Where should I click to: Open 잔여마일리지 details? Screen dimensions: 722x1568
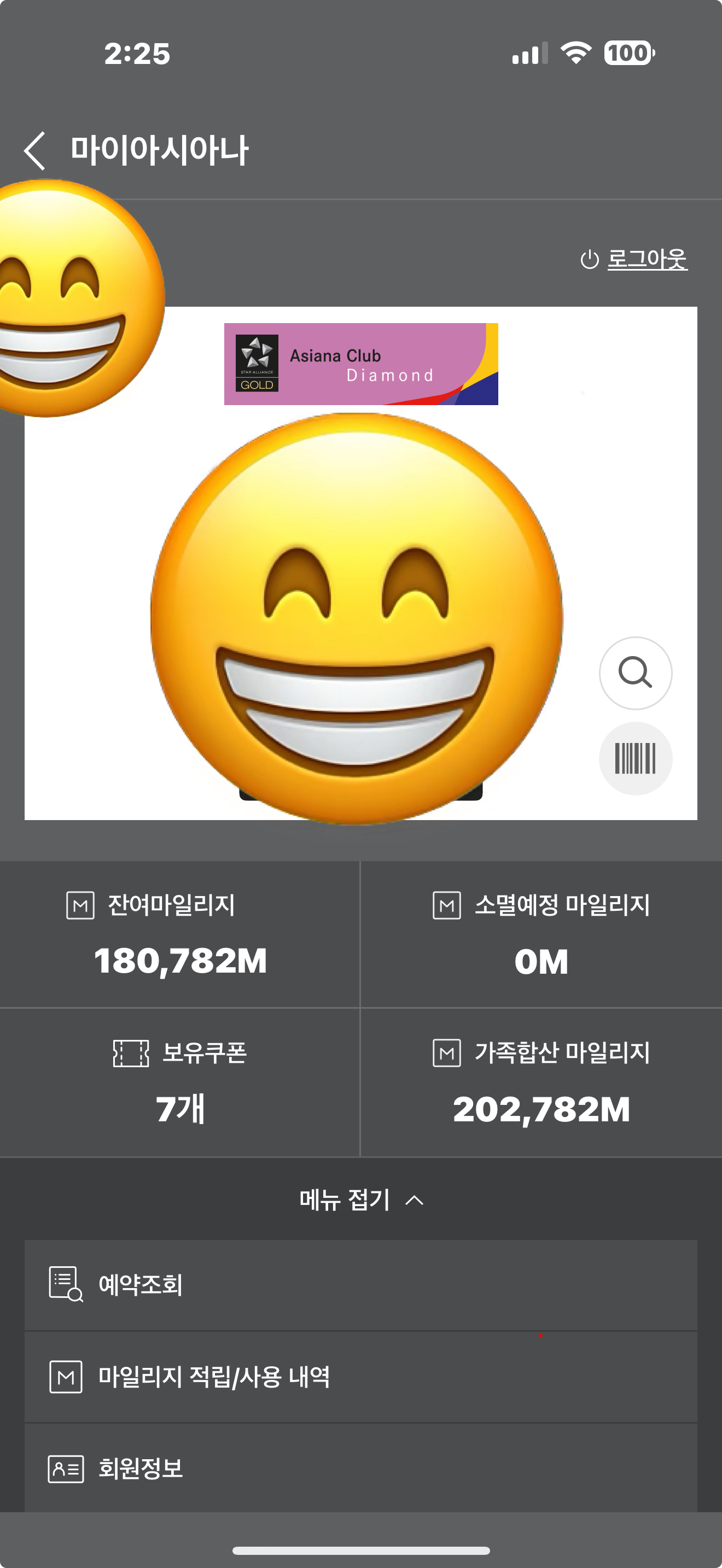[x=179, y=934]
